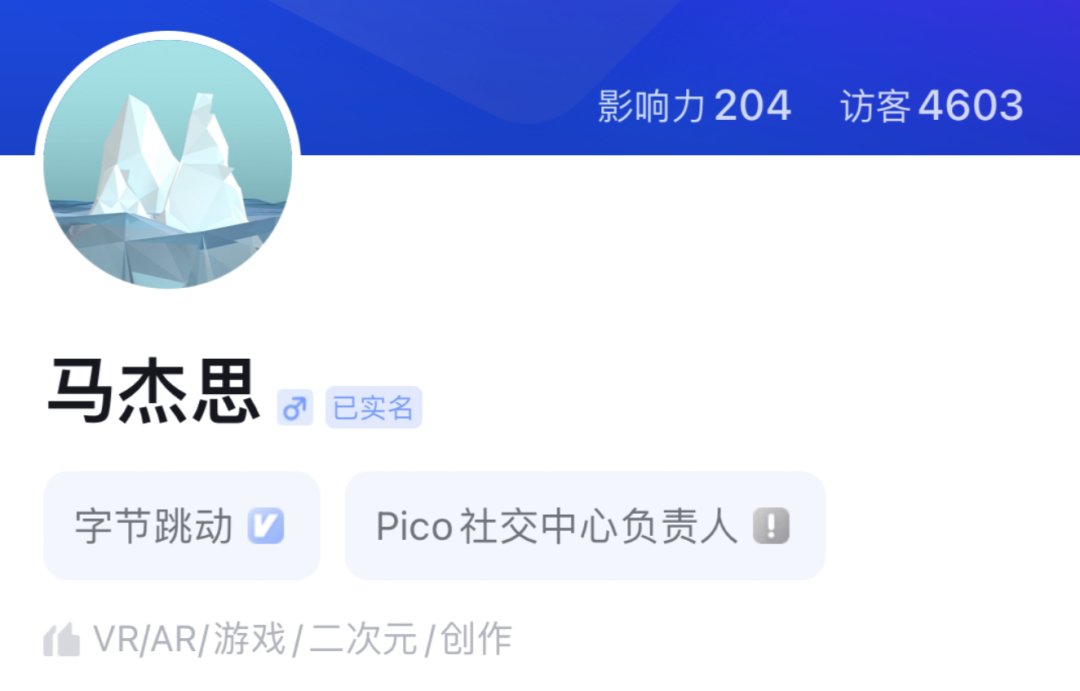View the 访客 4603 visitors list

pos(931,107)
